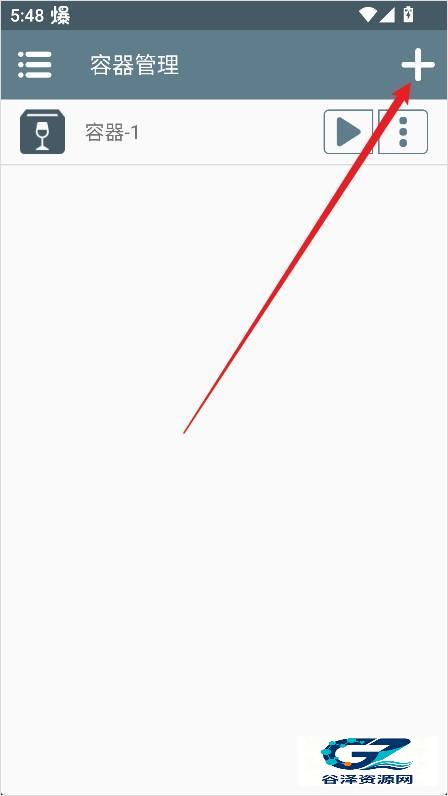The width and height of the screenshot is (448, 796).
Task: Open the overflow menu for 容器-1
Action: (x=403, y=132)
